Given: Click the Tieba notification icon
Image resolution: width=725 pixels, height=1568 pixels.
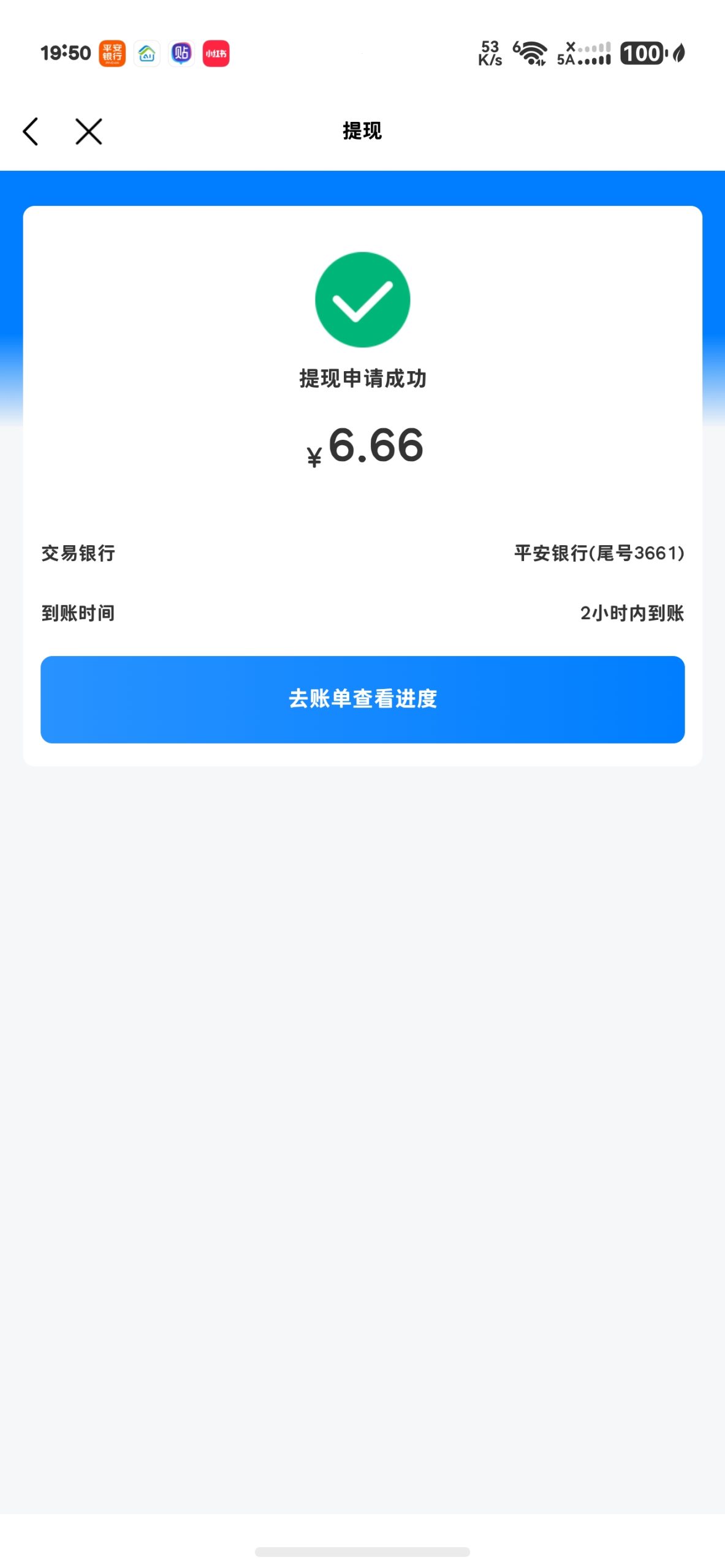Looking at the screenshot, I should pos(181,54).
